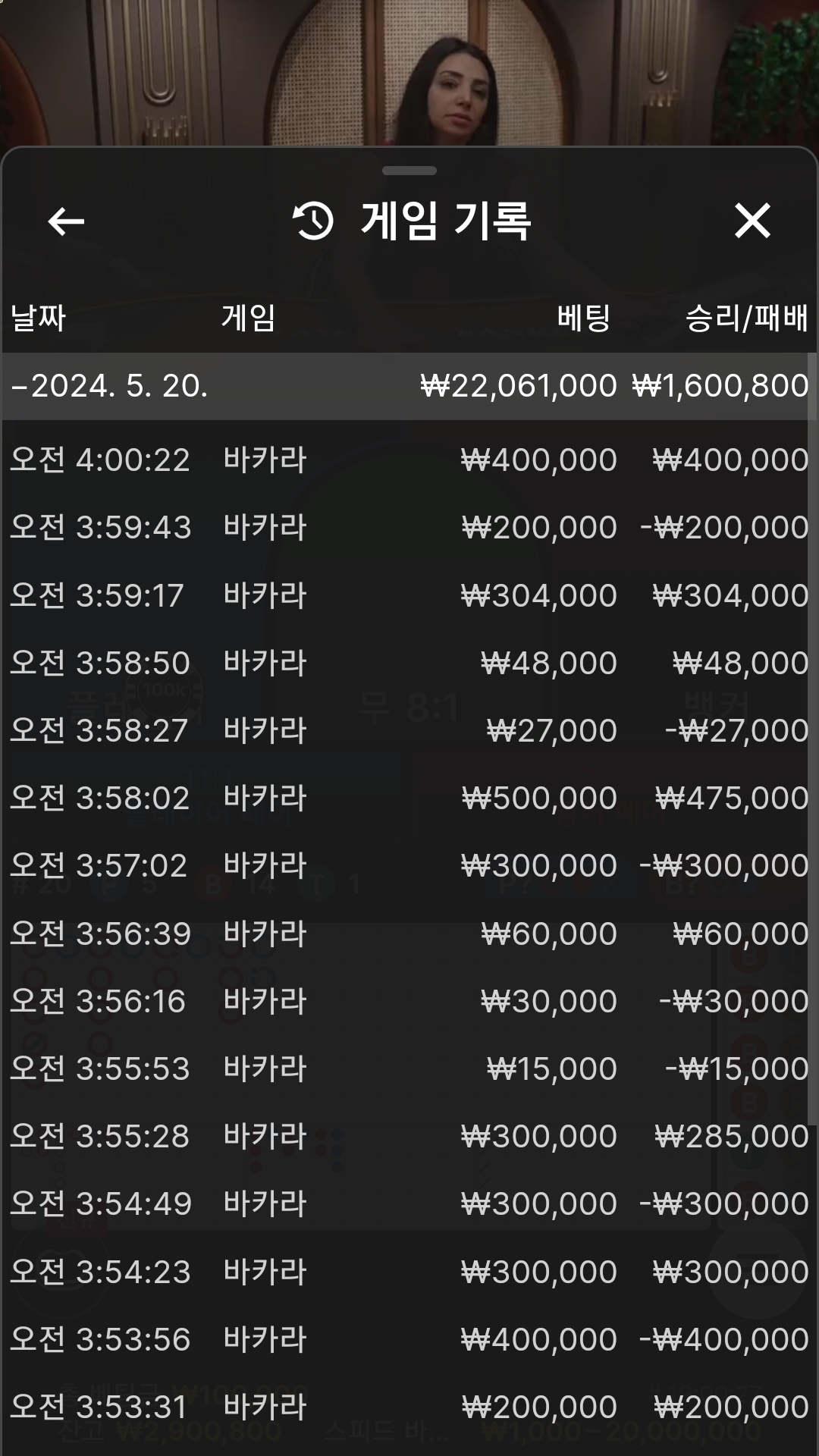Open the 오전 3:55:28 baccarat record
This screenshot has height=1456, width=819.
(x=409, y=1136)
